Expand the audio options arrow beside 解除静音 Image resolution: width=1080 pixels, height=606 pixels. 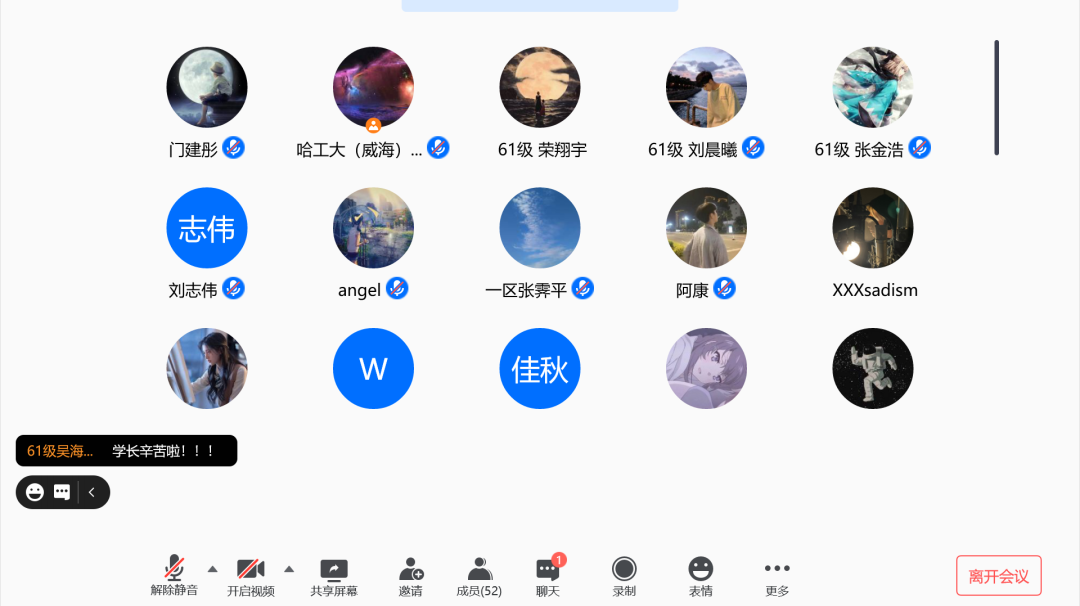click(212, 569)
